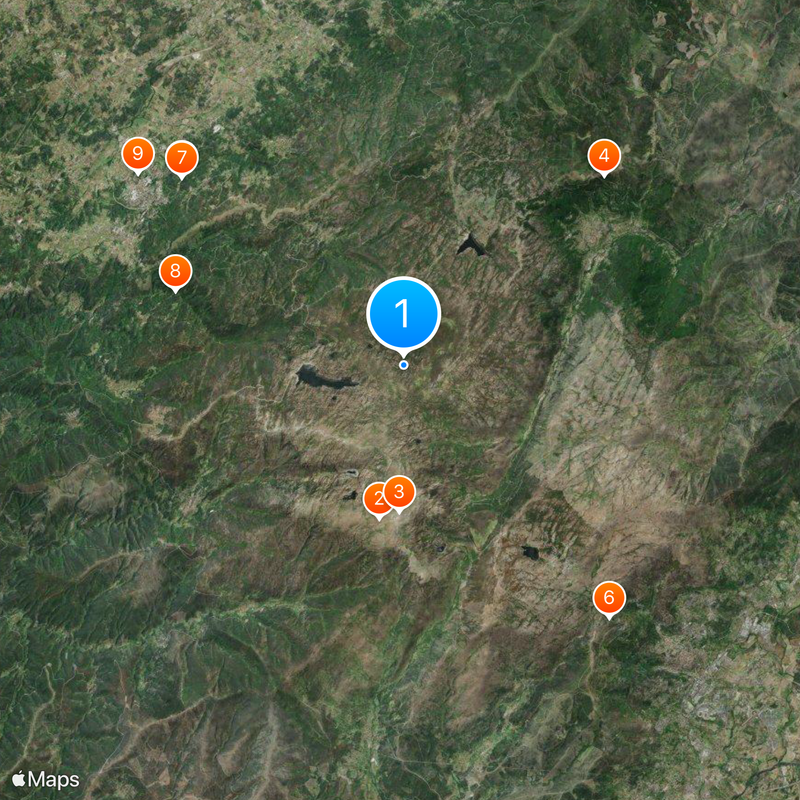Tap the orange map pin numbered 2

(376, 499)
